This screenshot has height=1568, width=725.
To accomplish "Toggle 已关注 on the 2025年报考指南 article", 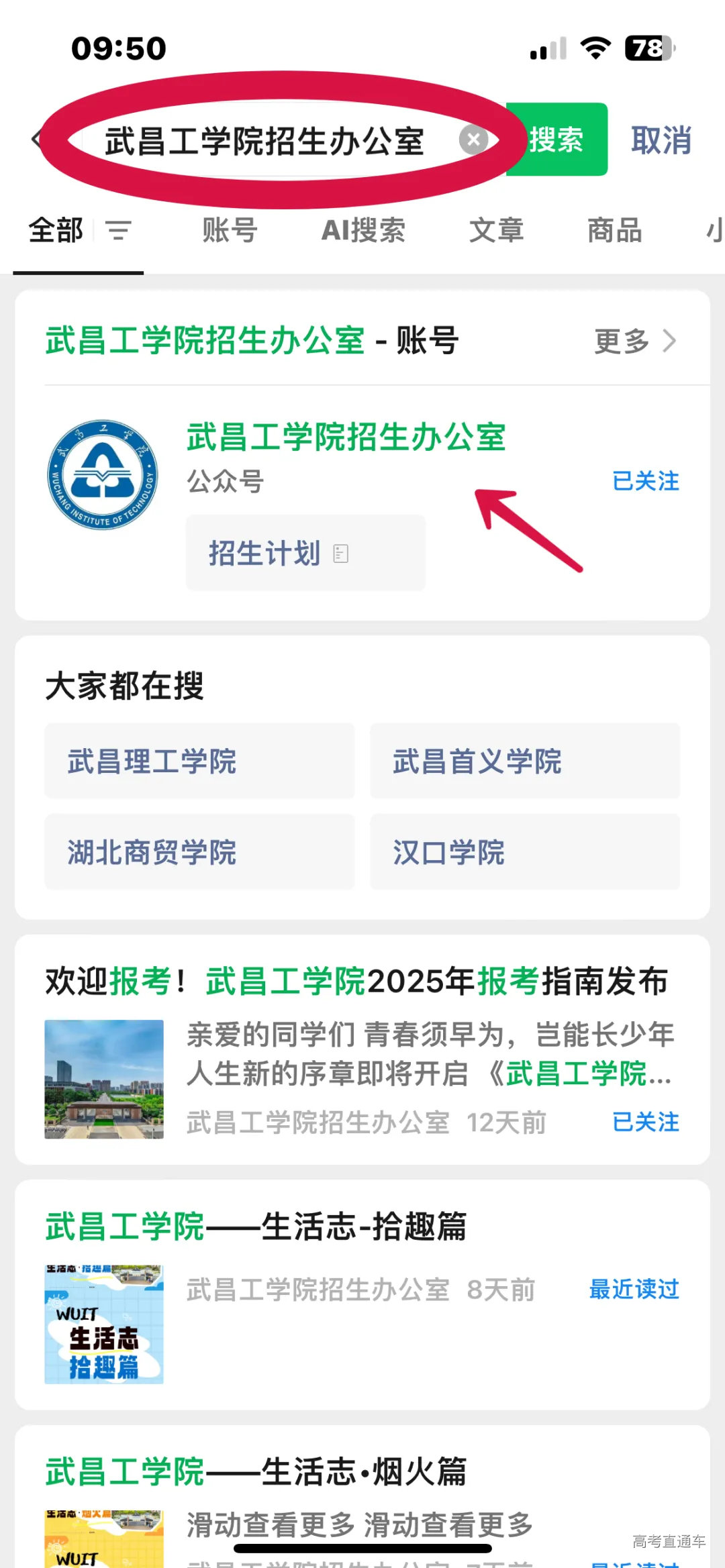I will tap(646, 1122).
